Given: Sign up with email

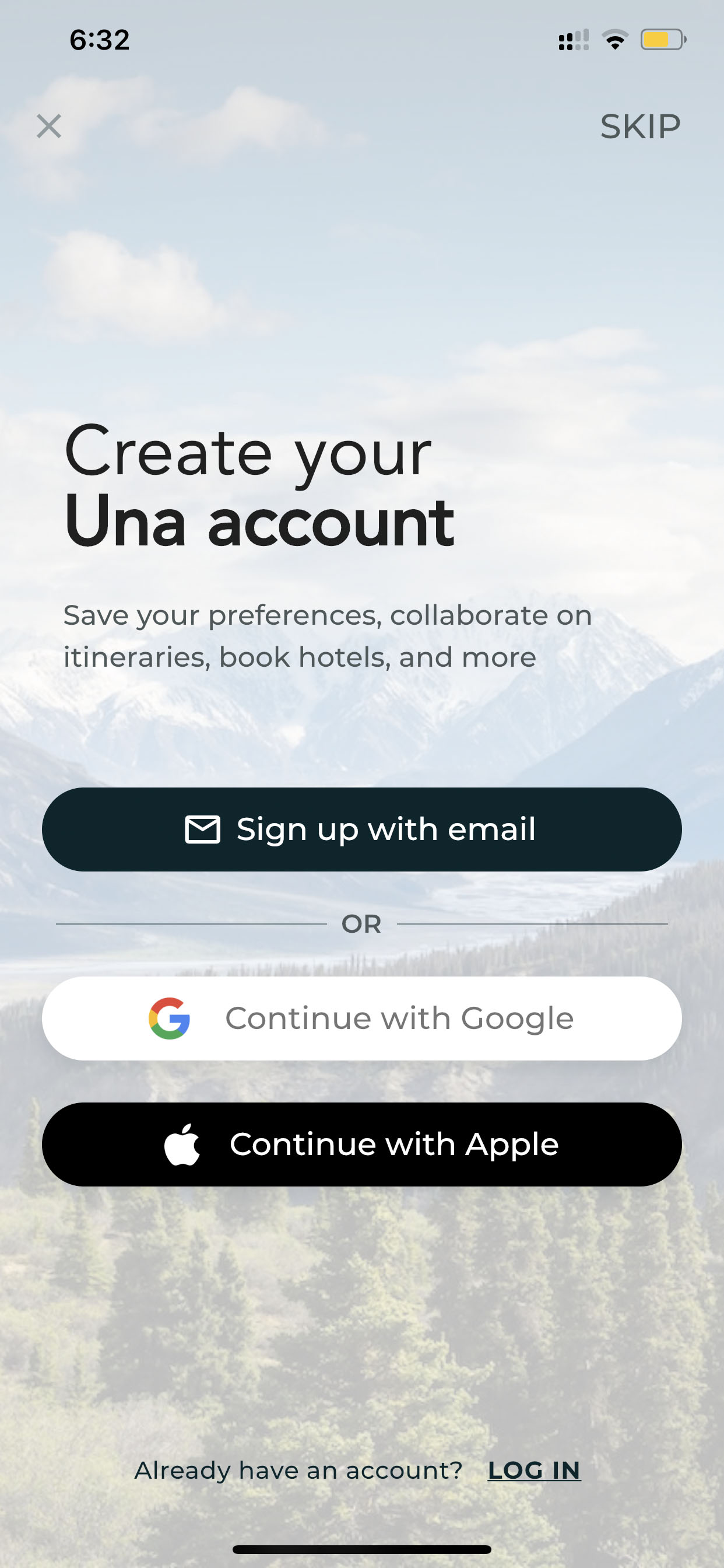Looking at the screenshot, I should click(361, 829).
